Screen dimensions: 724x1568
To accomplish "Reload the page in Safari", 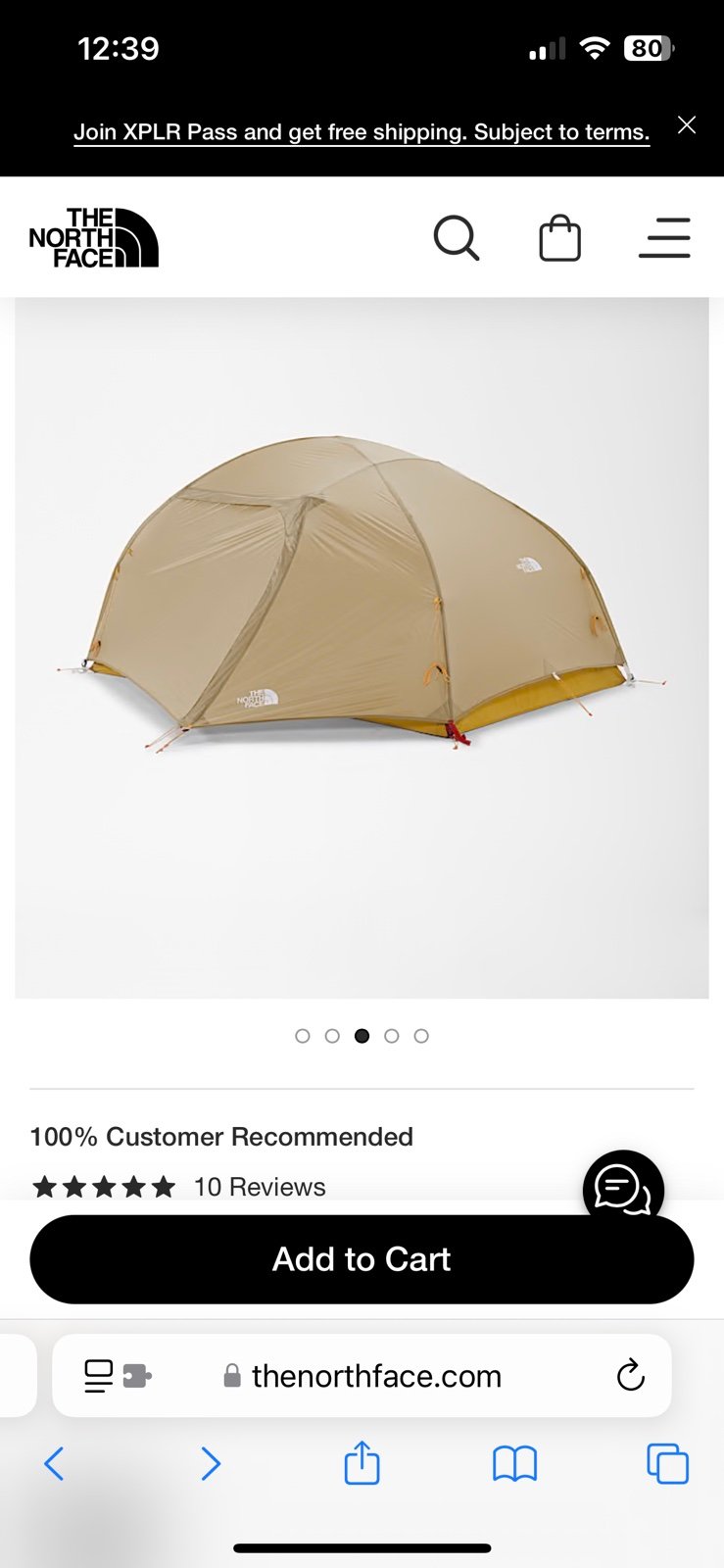I will click(631, 1375).
